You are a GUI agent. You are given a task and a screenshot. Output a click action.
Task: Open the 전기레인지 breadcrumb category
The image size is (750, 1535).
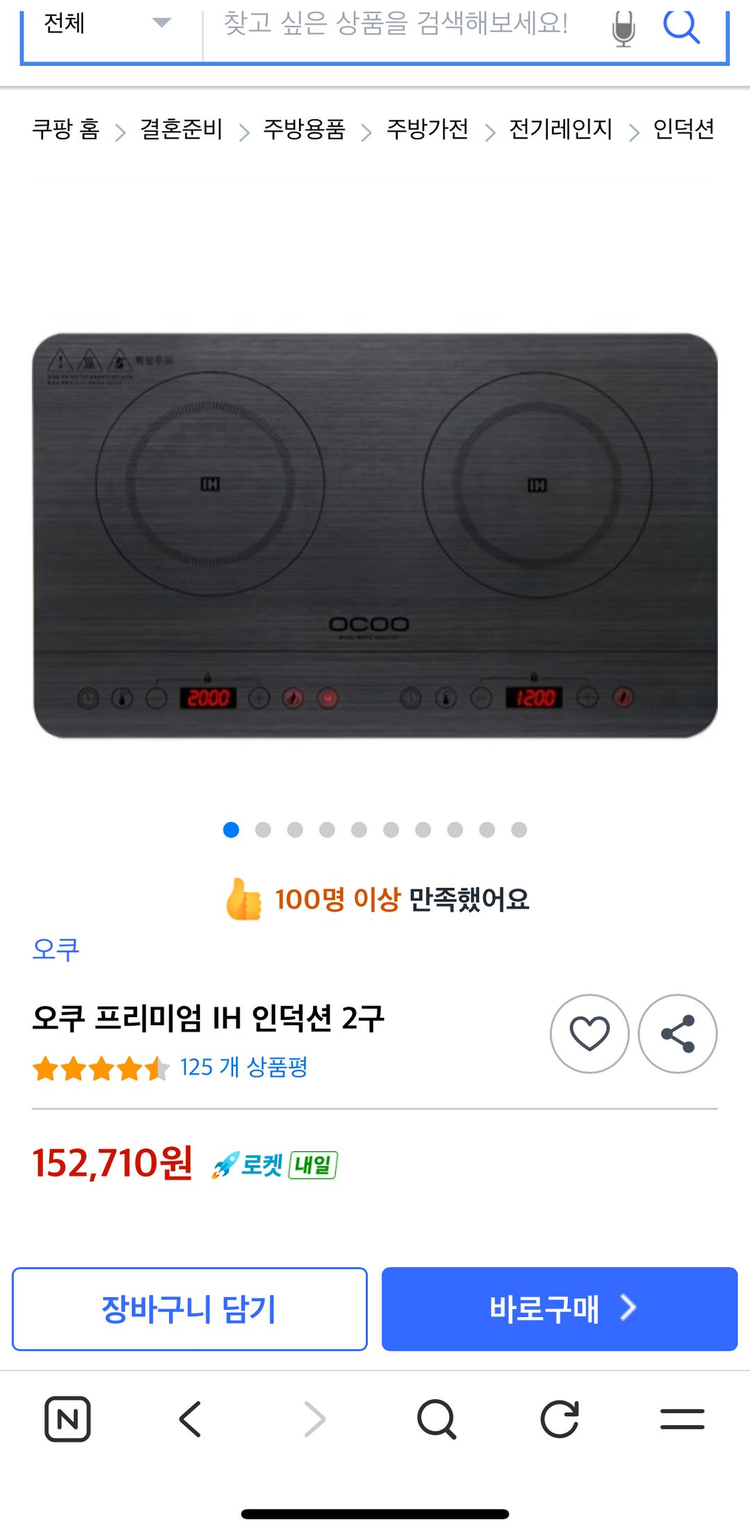[560, 129]
